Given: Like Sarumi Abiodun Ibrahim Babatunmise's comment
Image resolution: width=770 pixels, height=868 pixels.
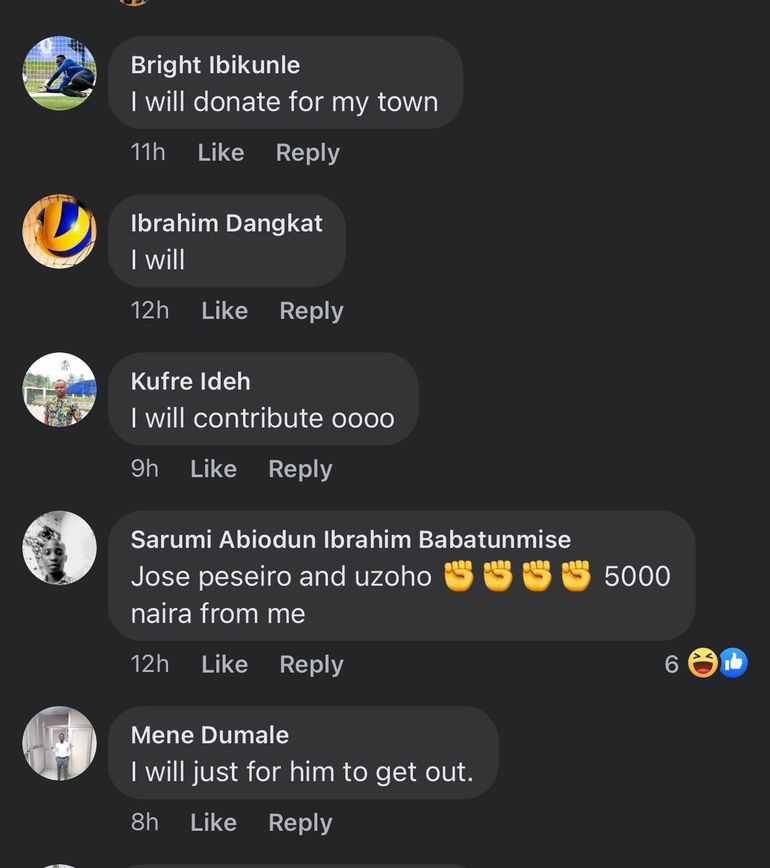Looking at the screenshot, I should coord(224,665).
